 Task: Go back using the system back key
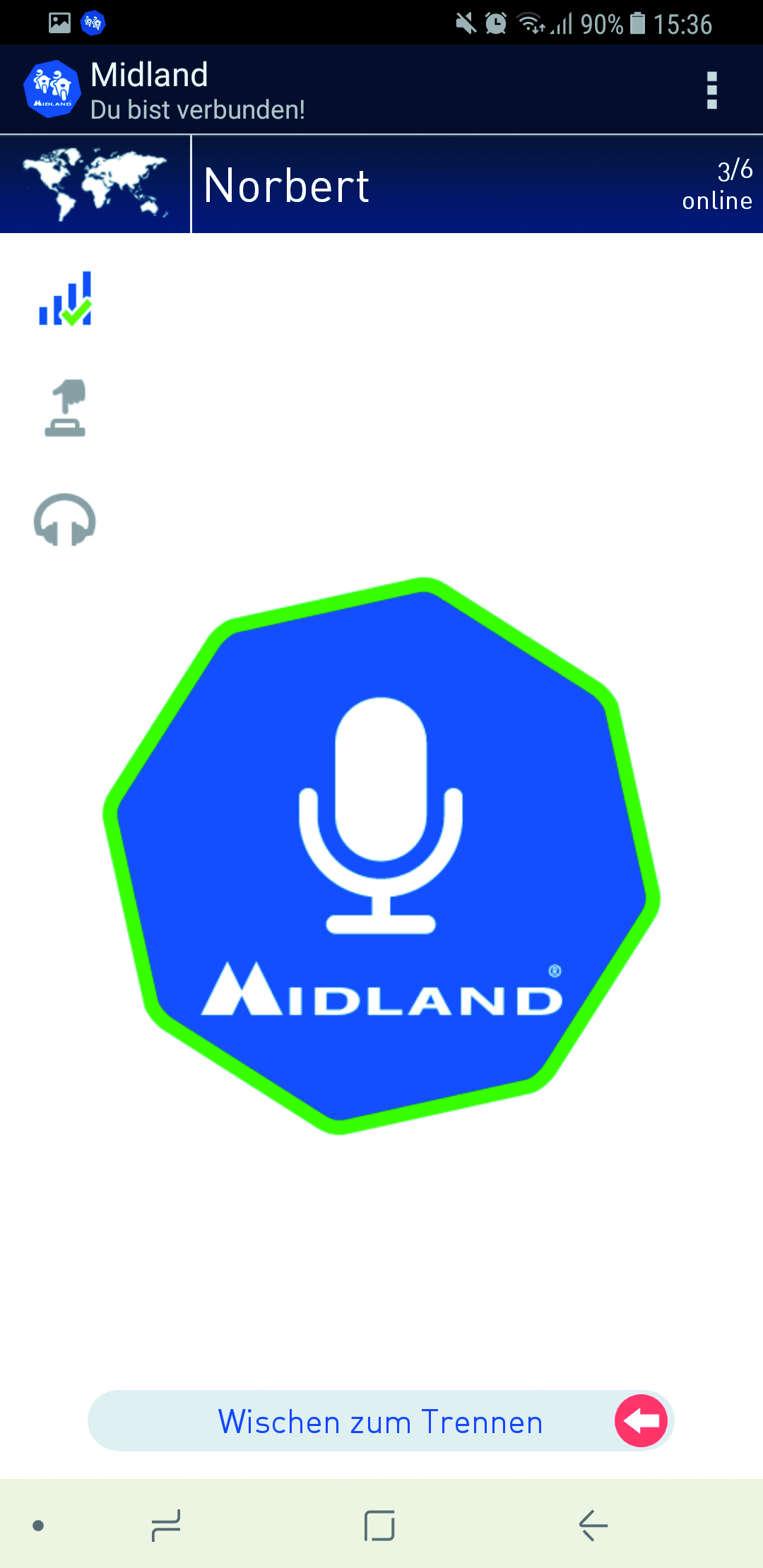pyautogui.click(x=593, y=1526)
